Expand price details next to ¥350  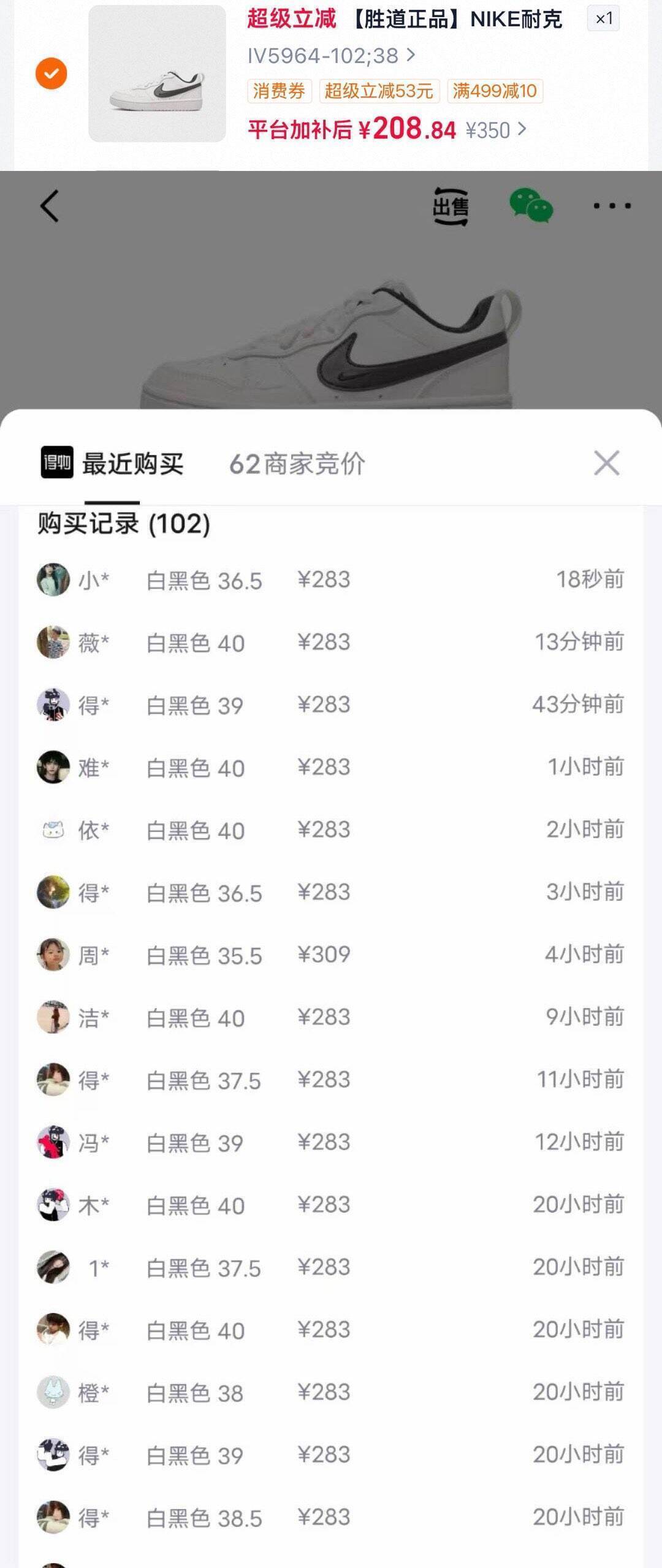495,130
